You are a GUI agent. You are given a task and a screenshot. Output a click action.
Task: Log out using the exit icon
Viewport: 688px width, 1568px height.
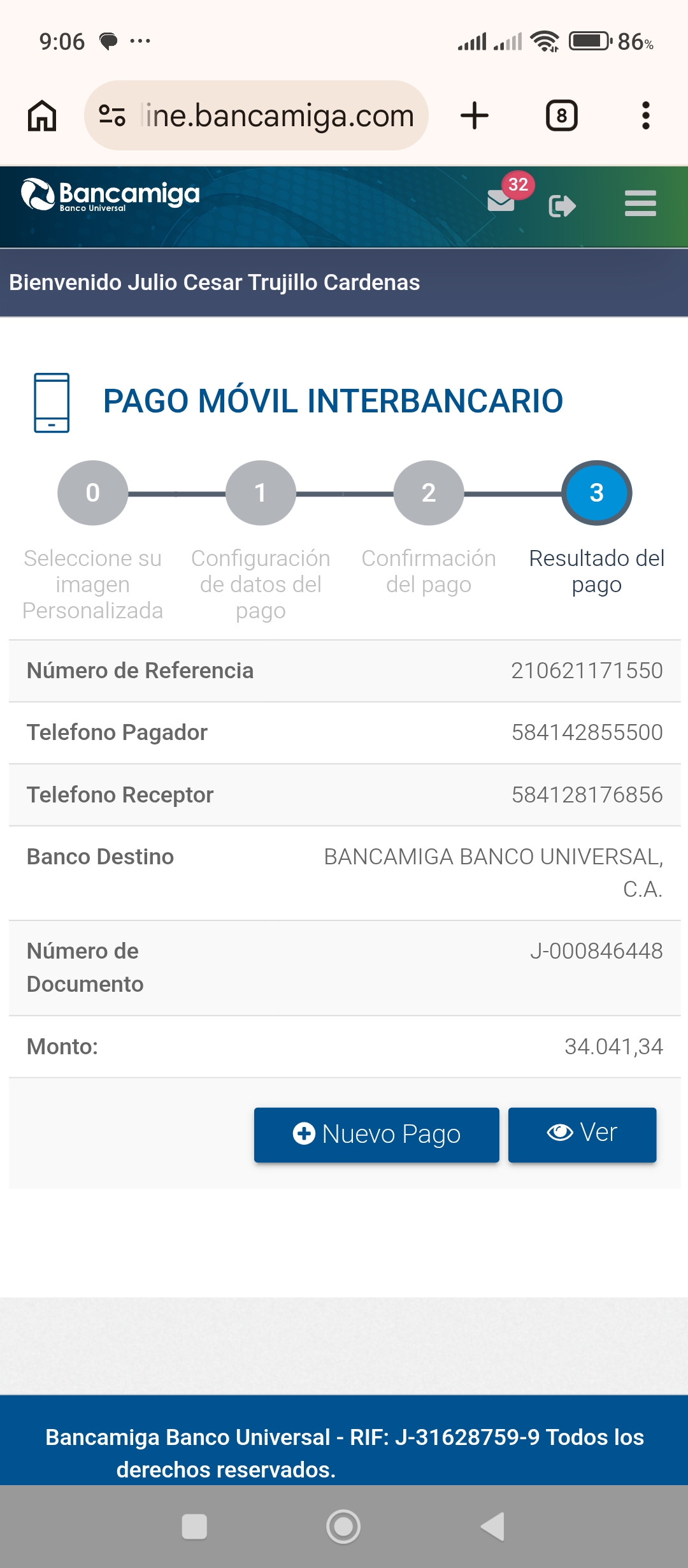(562, 206)
